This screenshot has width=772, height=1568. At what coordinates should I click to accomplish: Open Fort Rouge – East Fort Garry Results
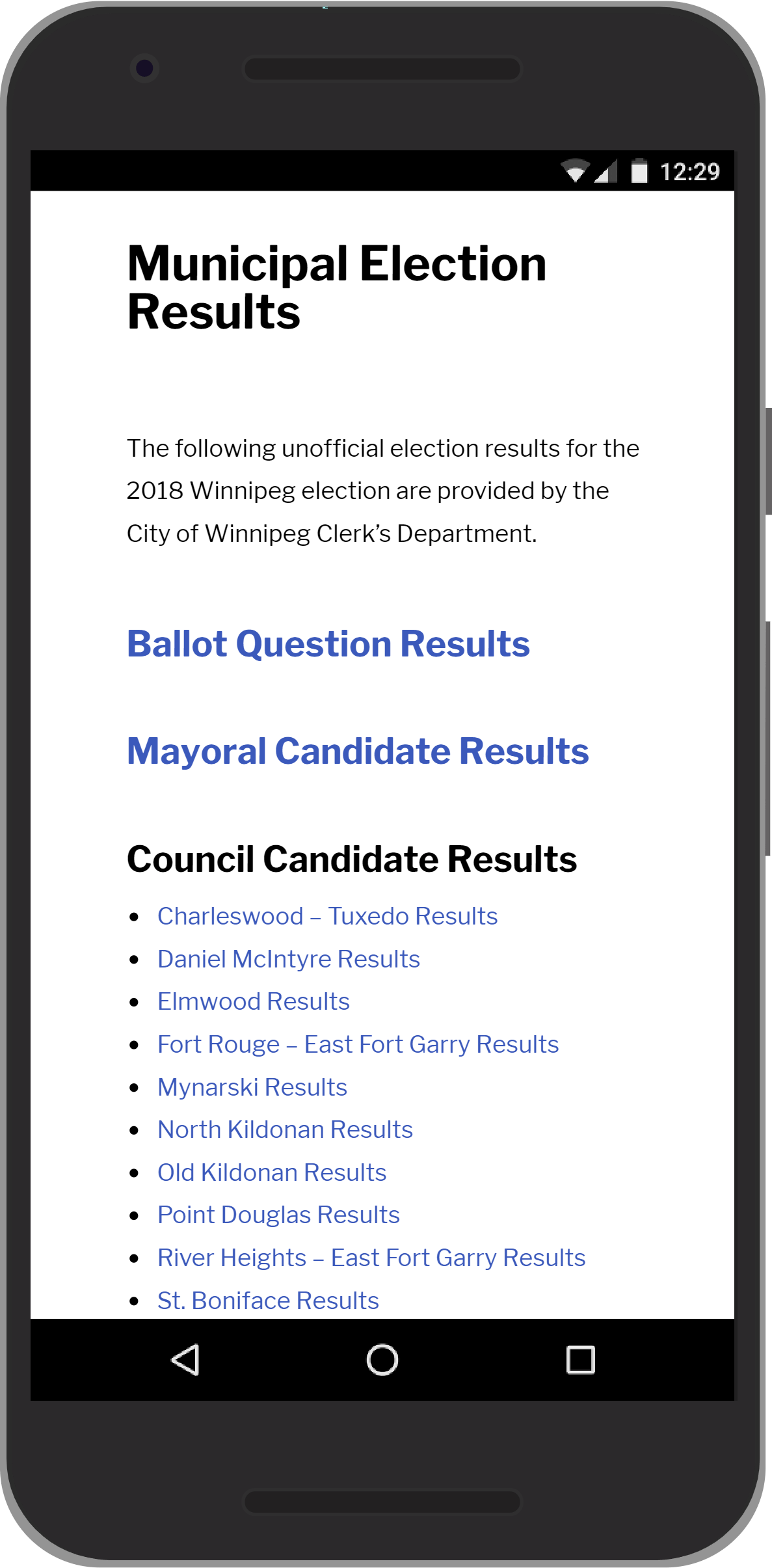tap(358, 1044)
